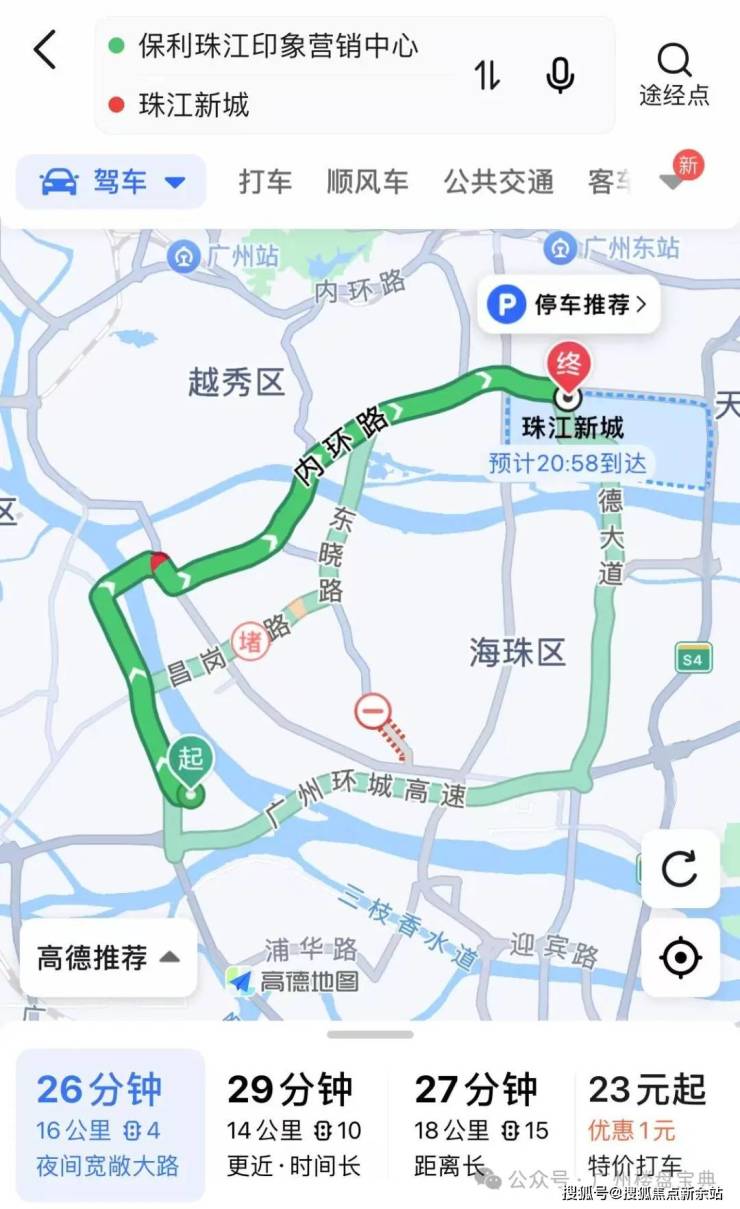Swap start and destination
740x1209 pixels.
click(487, 75)
